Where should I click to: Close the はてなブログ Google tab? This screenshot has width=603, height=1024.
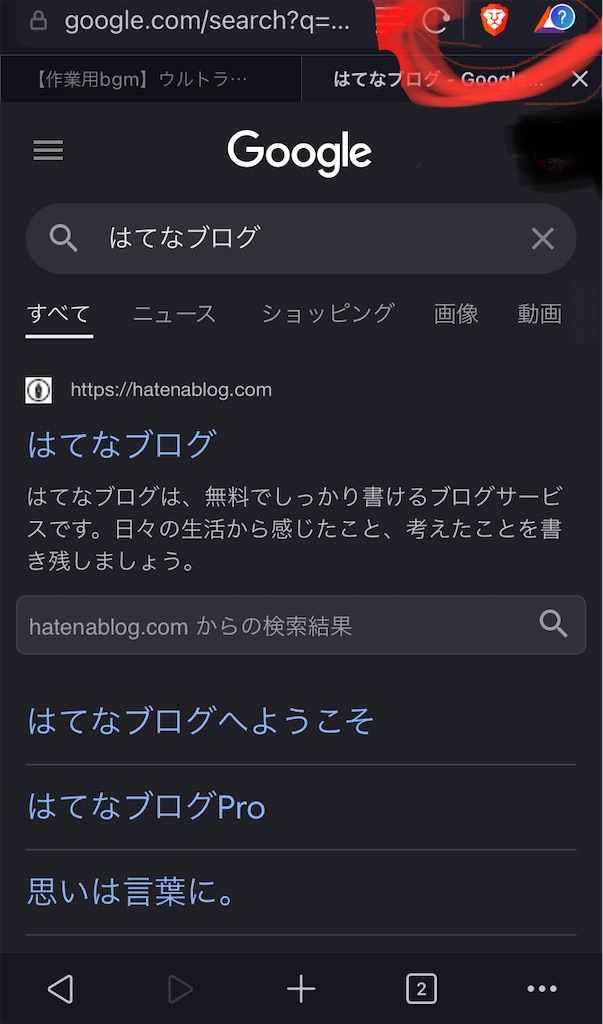coord(580,79)
